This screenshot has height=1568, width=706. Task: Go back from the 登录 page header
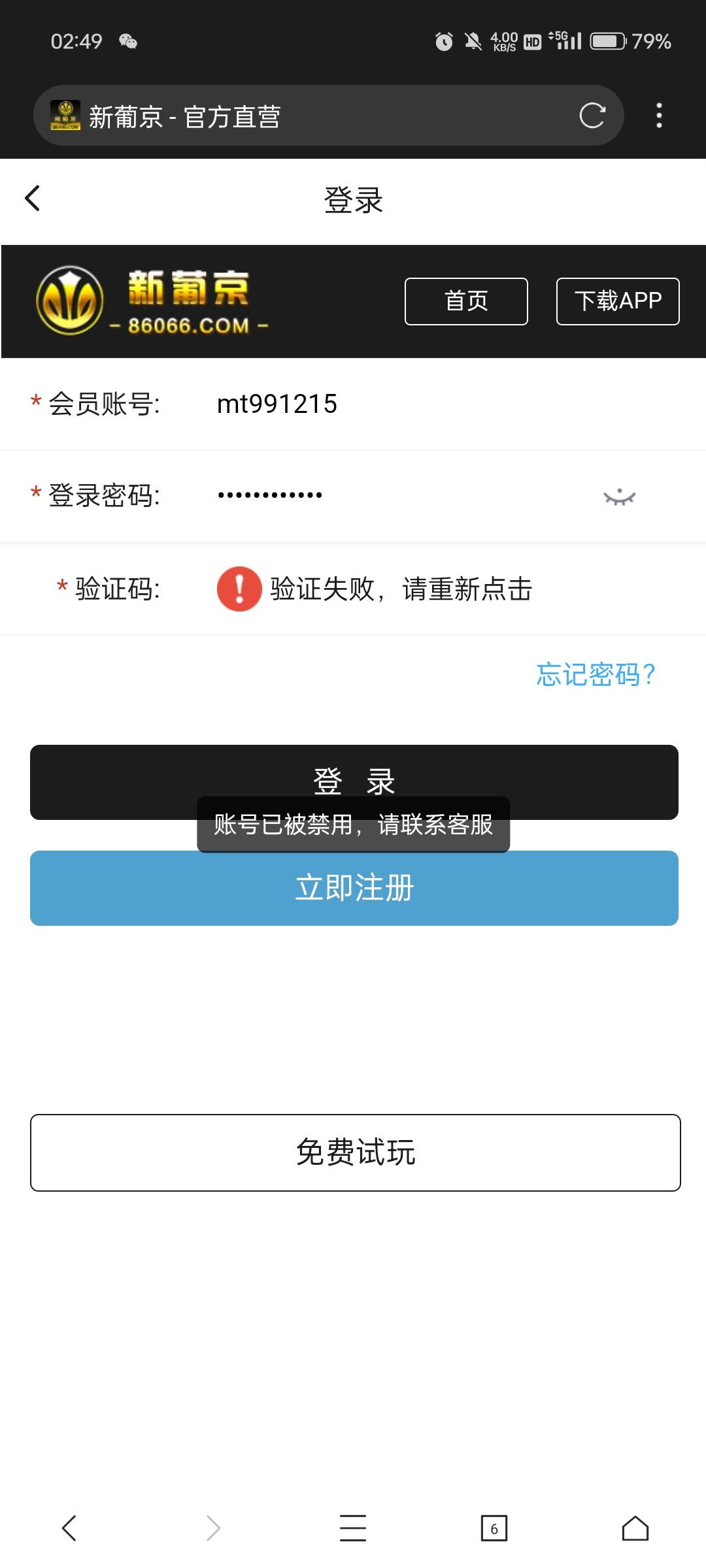coord(32,199)
